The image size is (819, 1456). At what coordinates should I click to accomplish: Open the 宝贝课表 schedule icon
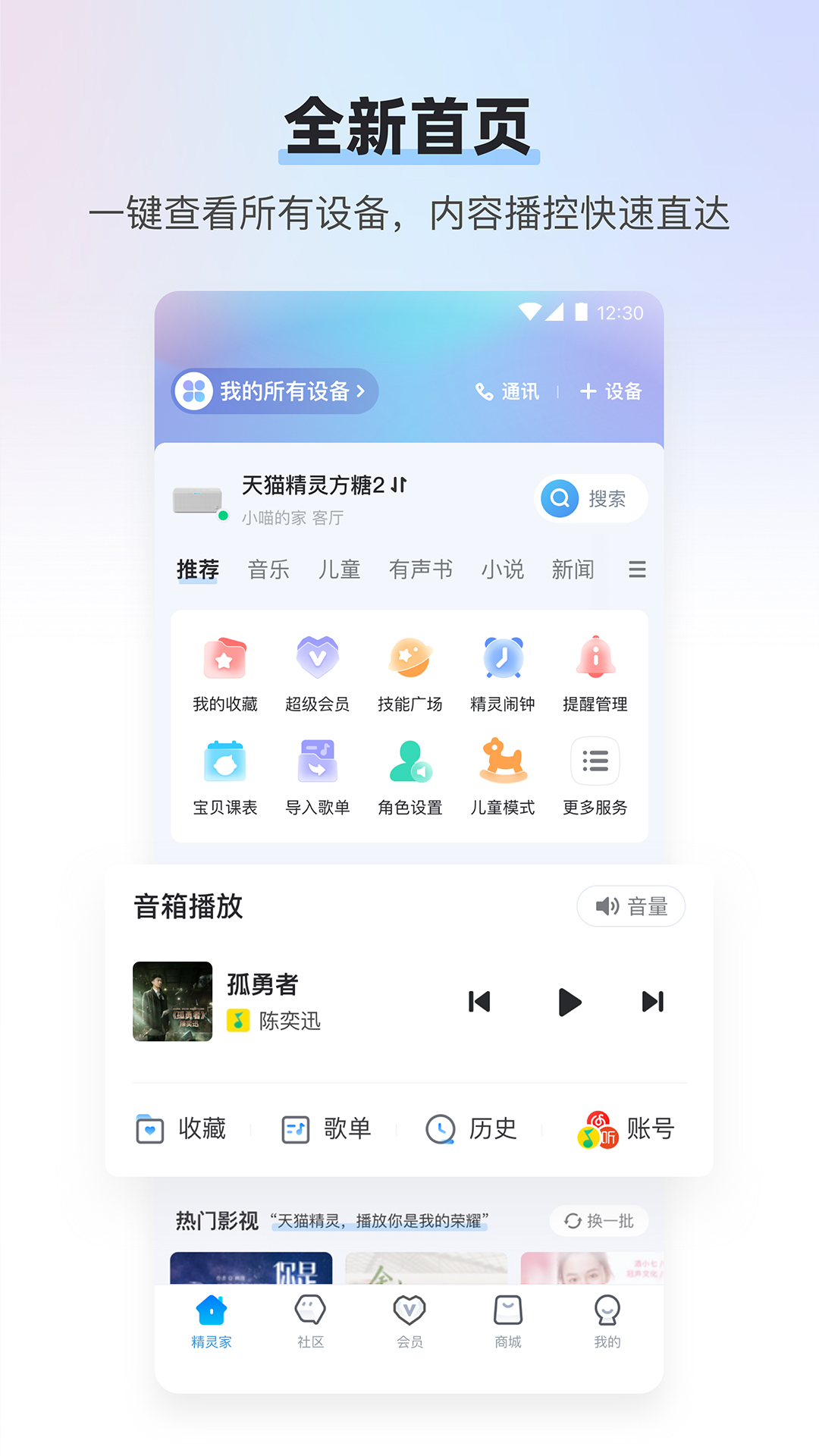pyautogui.click(x=225, y=775)
